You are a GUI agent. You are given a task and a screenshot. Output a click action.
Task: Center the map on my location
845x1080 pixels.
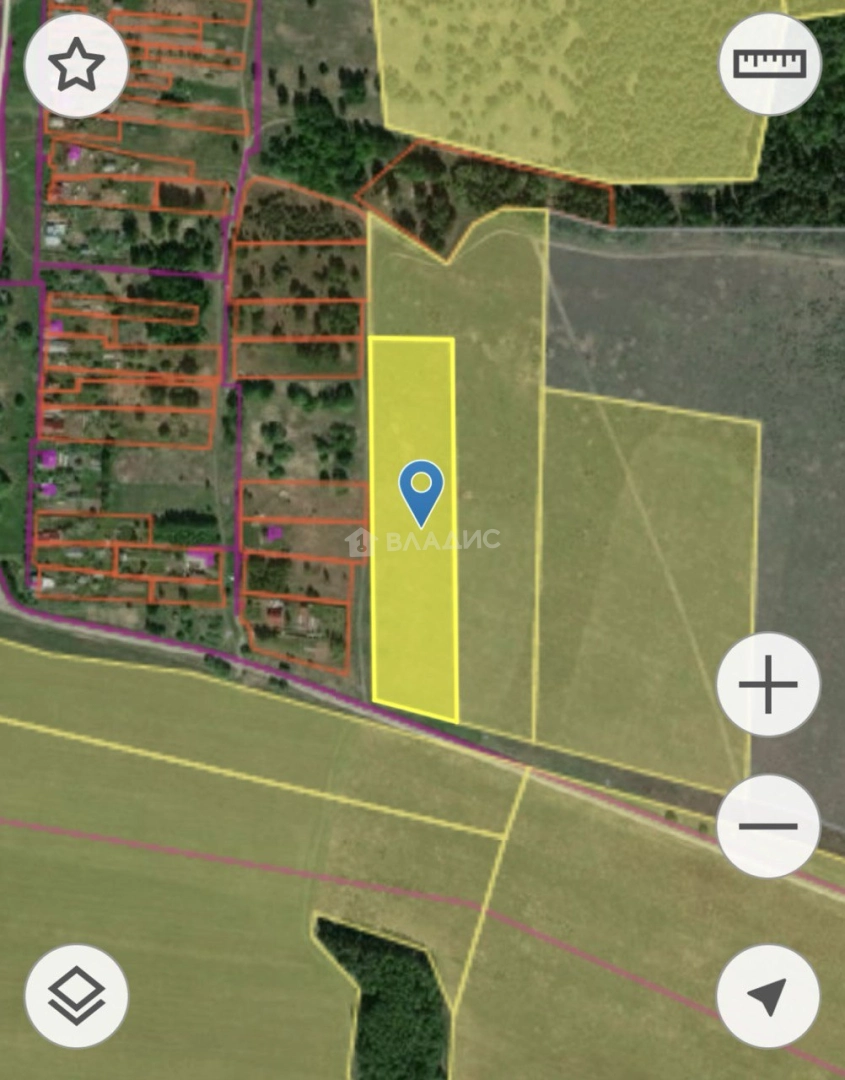click(768, 996)
